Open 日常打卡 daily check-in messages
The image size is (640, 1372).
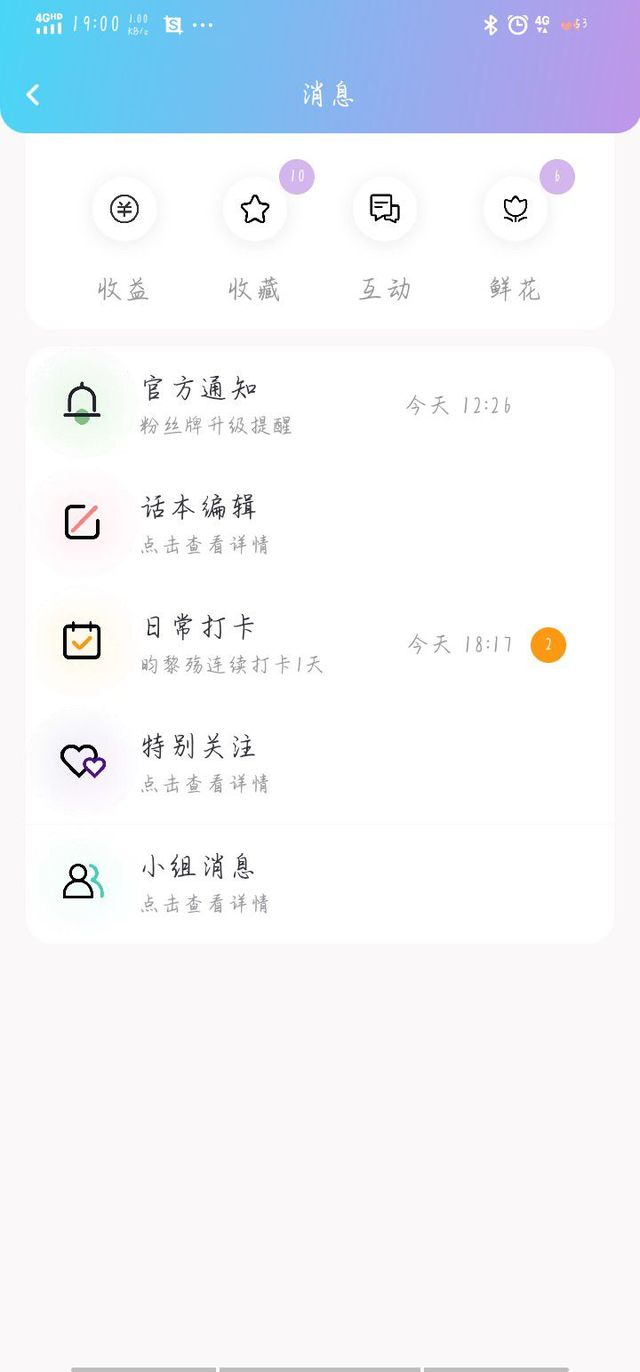[320, 643]
